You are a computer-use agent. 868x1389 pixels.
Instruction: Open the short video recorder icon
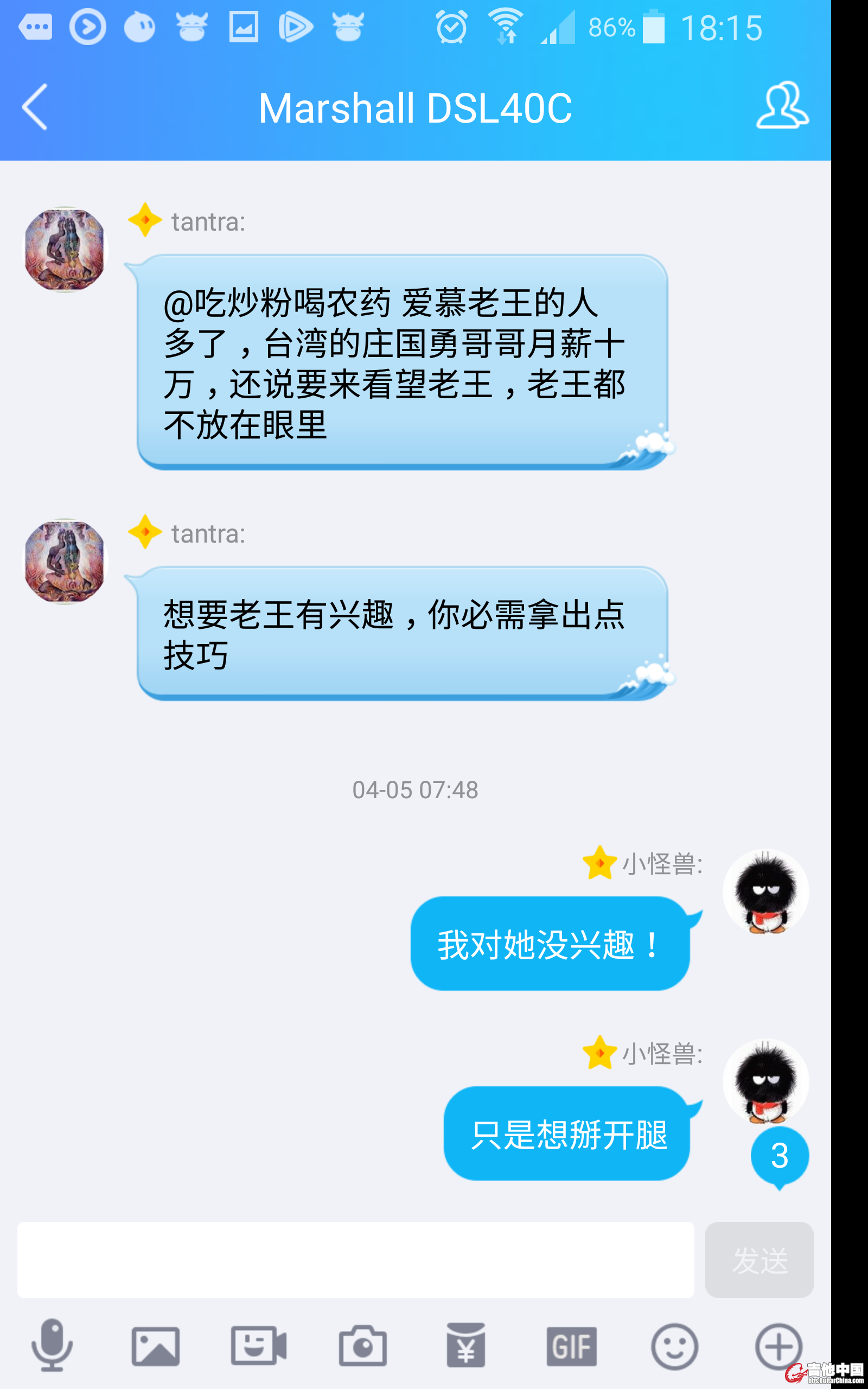(258, 1346)
